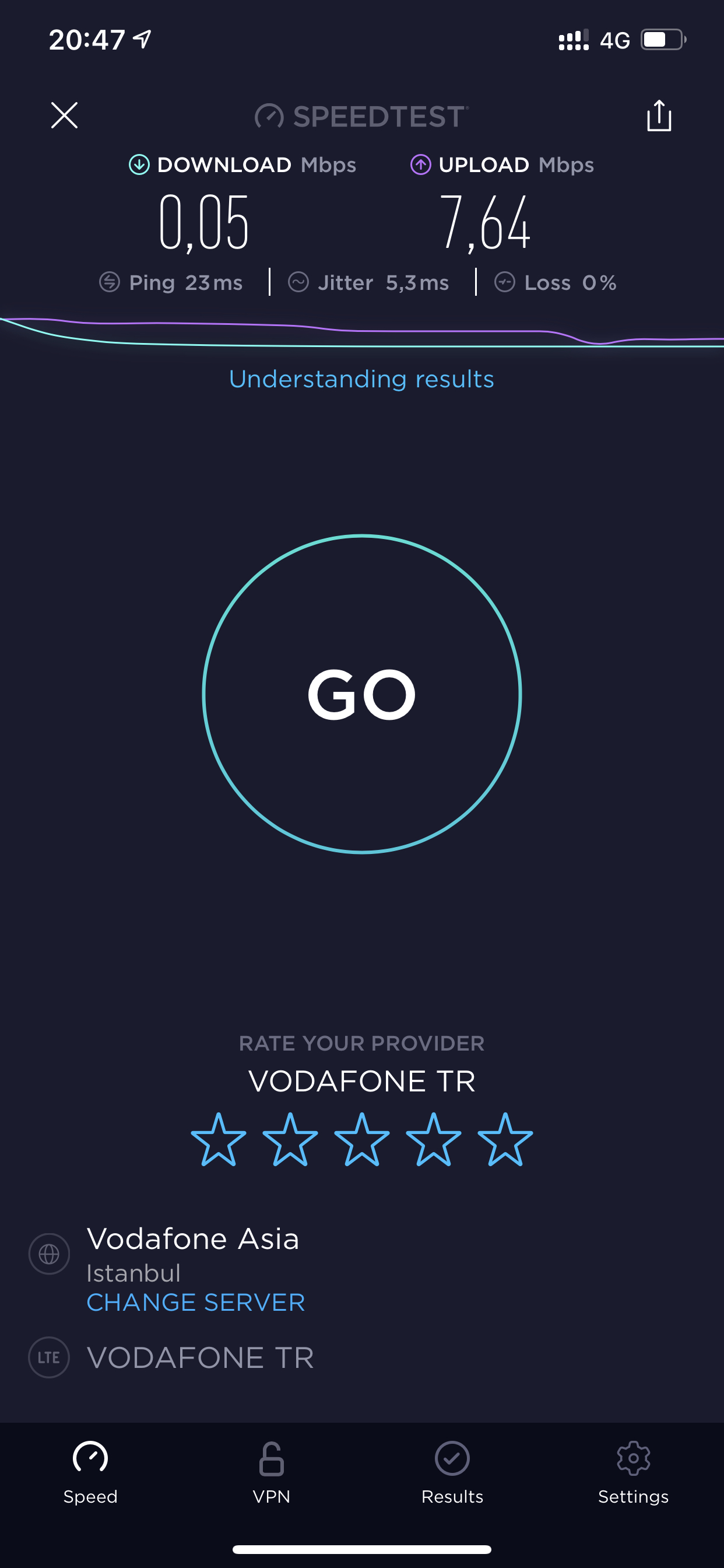This screenshot has height=1568, width=724.
Task: Go to the Settings tab
Action: pyautogui.click(x=633, y=1473)
